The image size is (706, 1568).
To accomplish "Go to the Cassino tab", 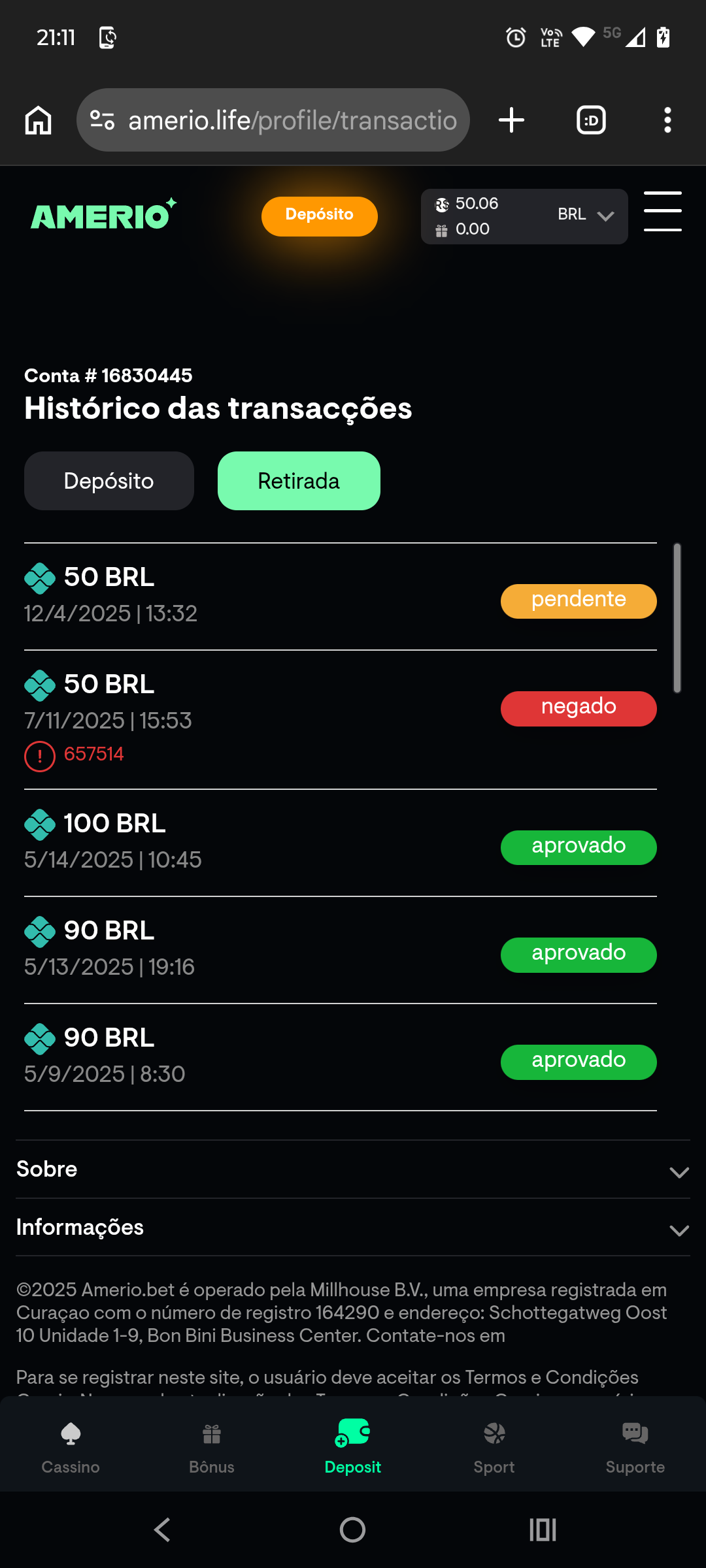I will click(71, 1448).
